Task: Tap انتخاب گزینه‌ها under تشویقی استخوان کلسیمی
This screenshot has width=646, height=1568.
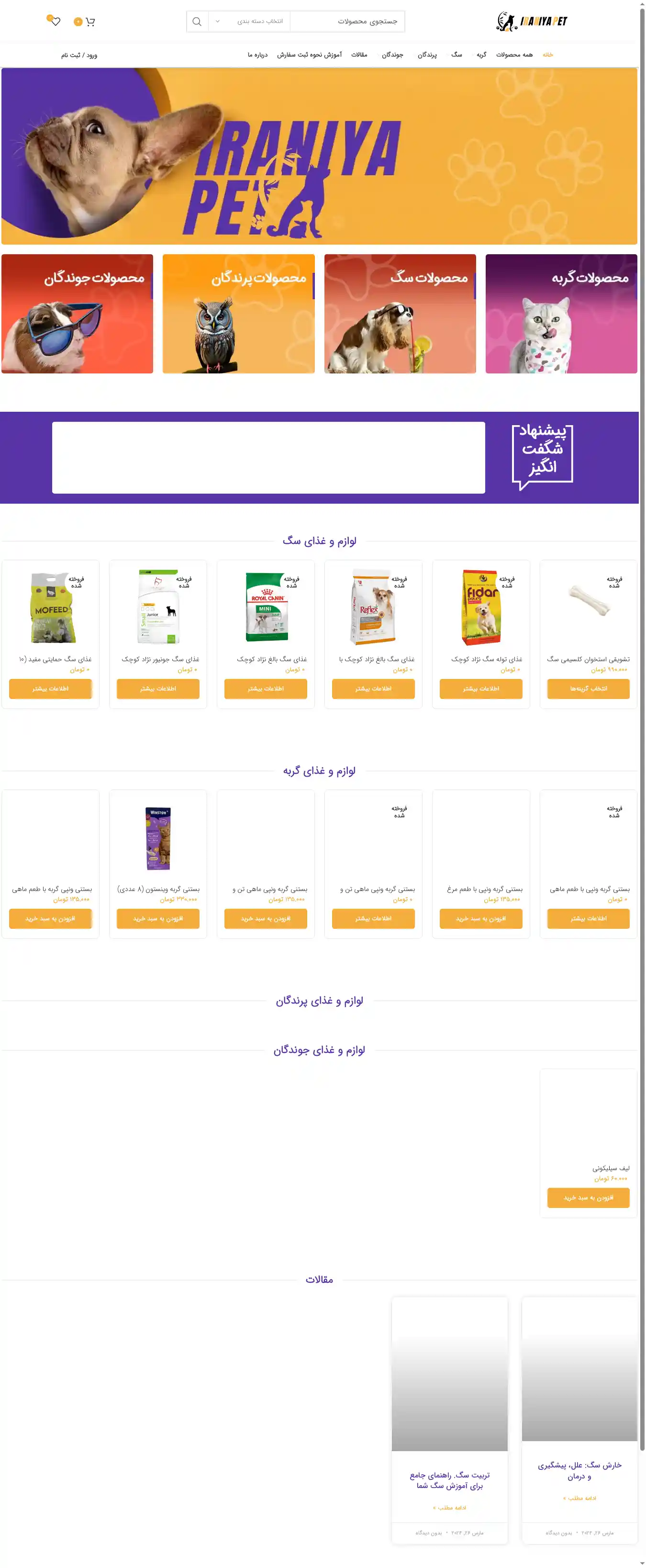Action: (x=588, y=688)
